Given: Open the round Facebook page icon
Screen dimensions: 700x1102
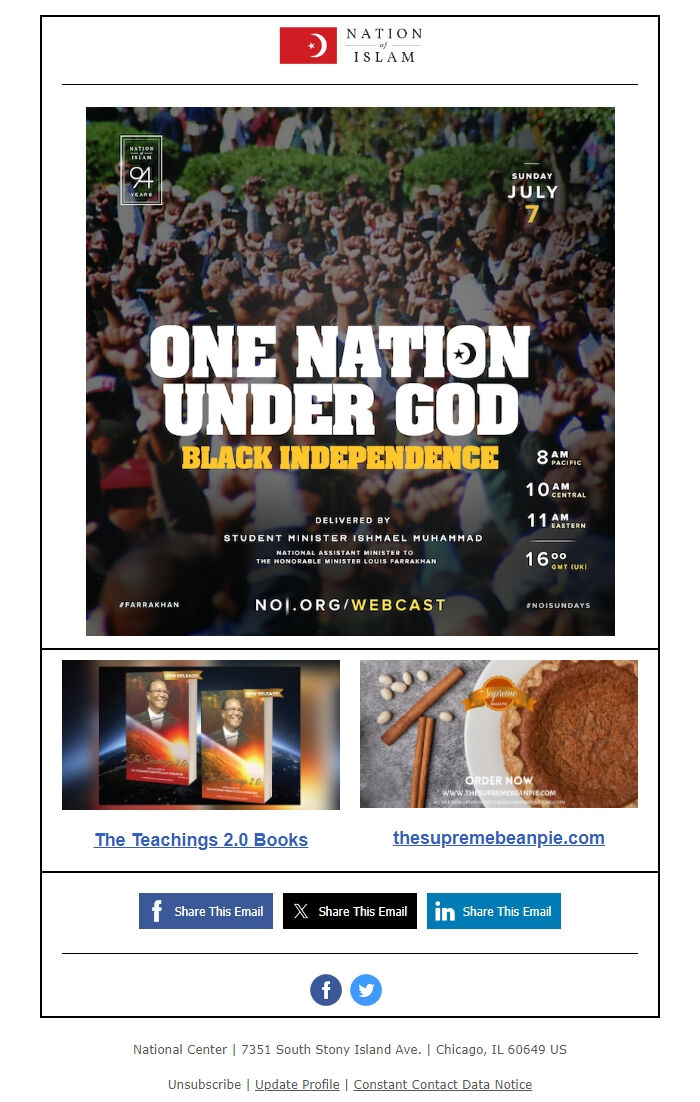Looking at the screenshot, I should (x=326, y=991).
